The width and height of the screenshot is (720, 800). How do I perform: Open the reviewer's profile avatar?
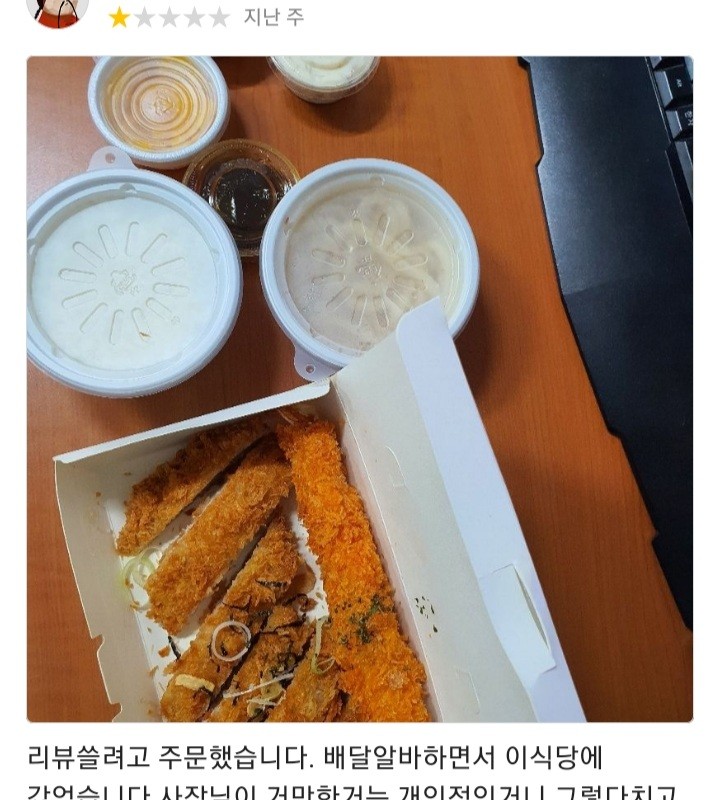point(57,10)
